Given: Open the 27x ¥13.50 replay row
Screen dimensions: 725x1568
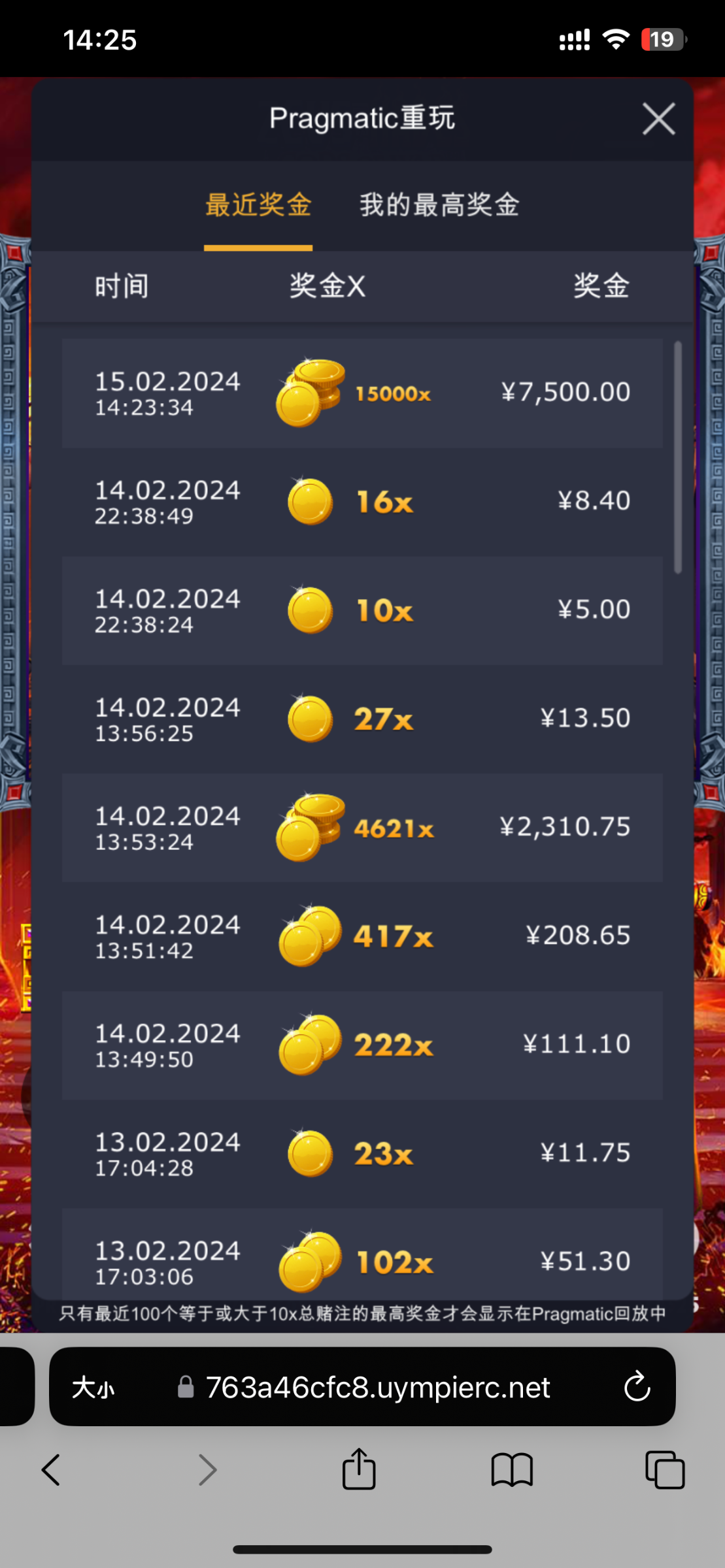Looking at the screenshot, I should point(362,719).
